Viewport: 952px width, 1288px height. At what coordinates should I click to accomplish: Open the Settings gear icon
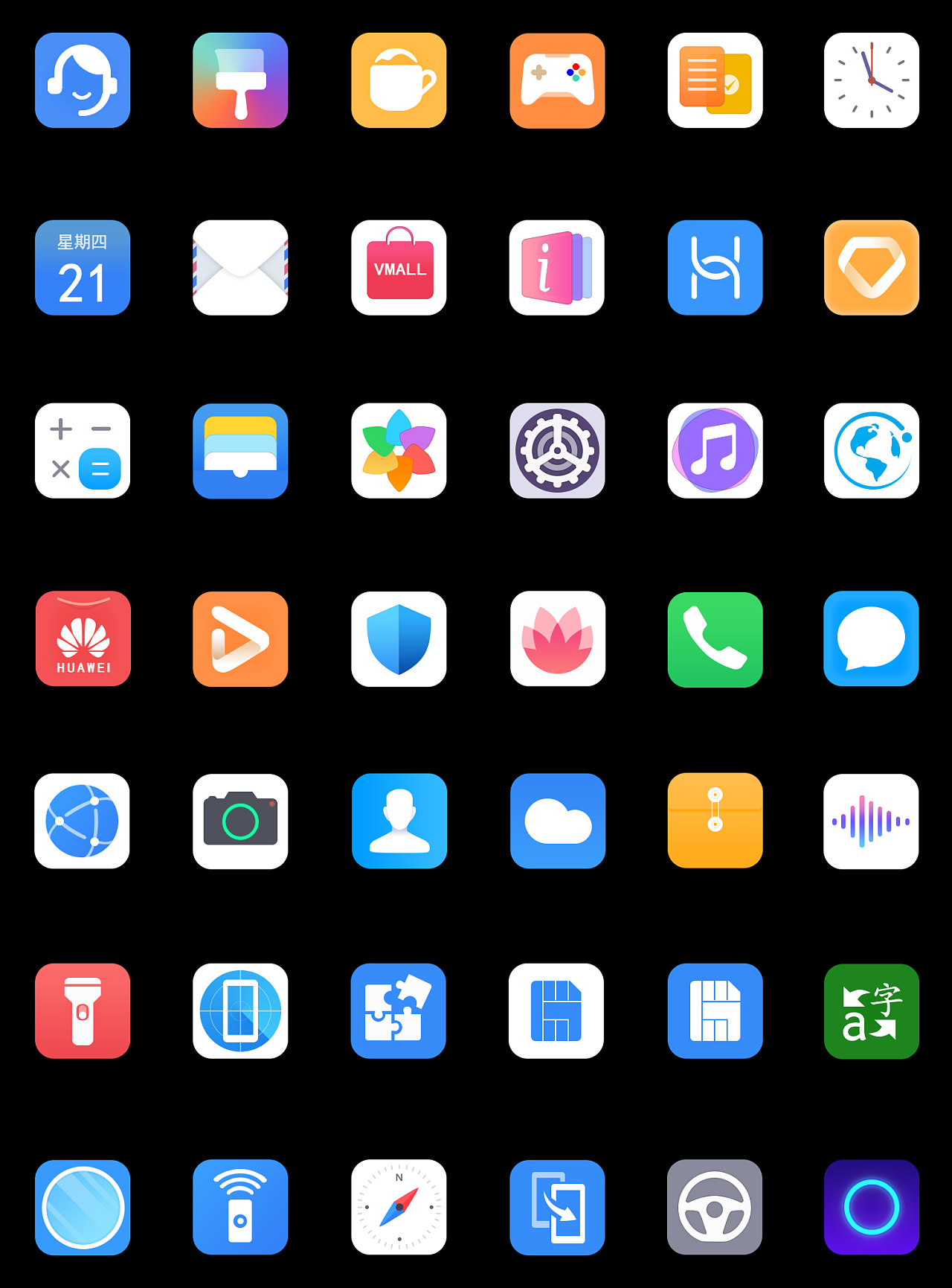557,452
